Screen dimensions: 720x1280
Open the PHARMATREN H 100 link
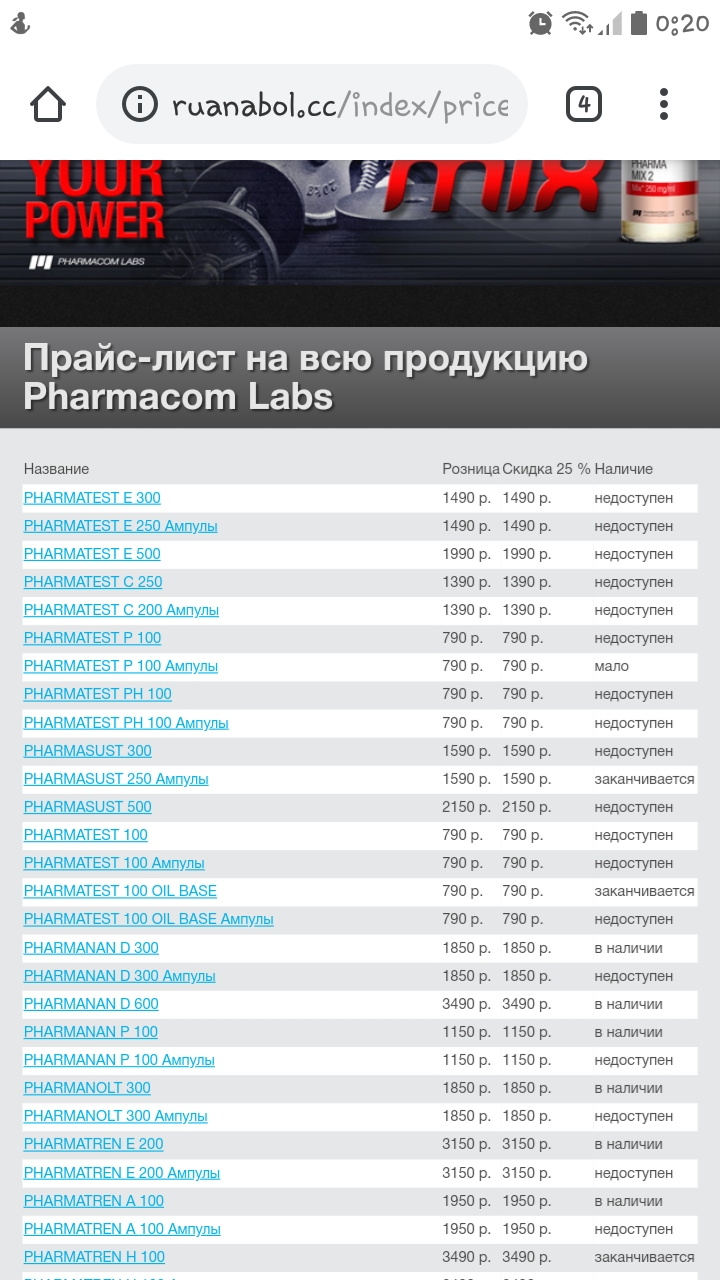coord(94,1257)
